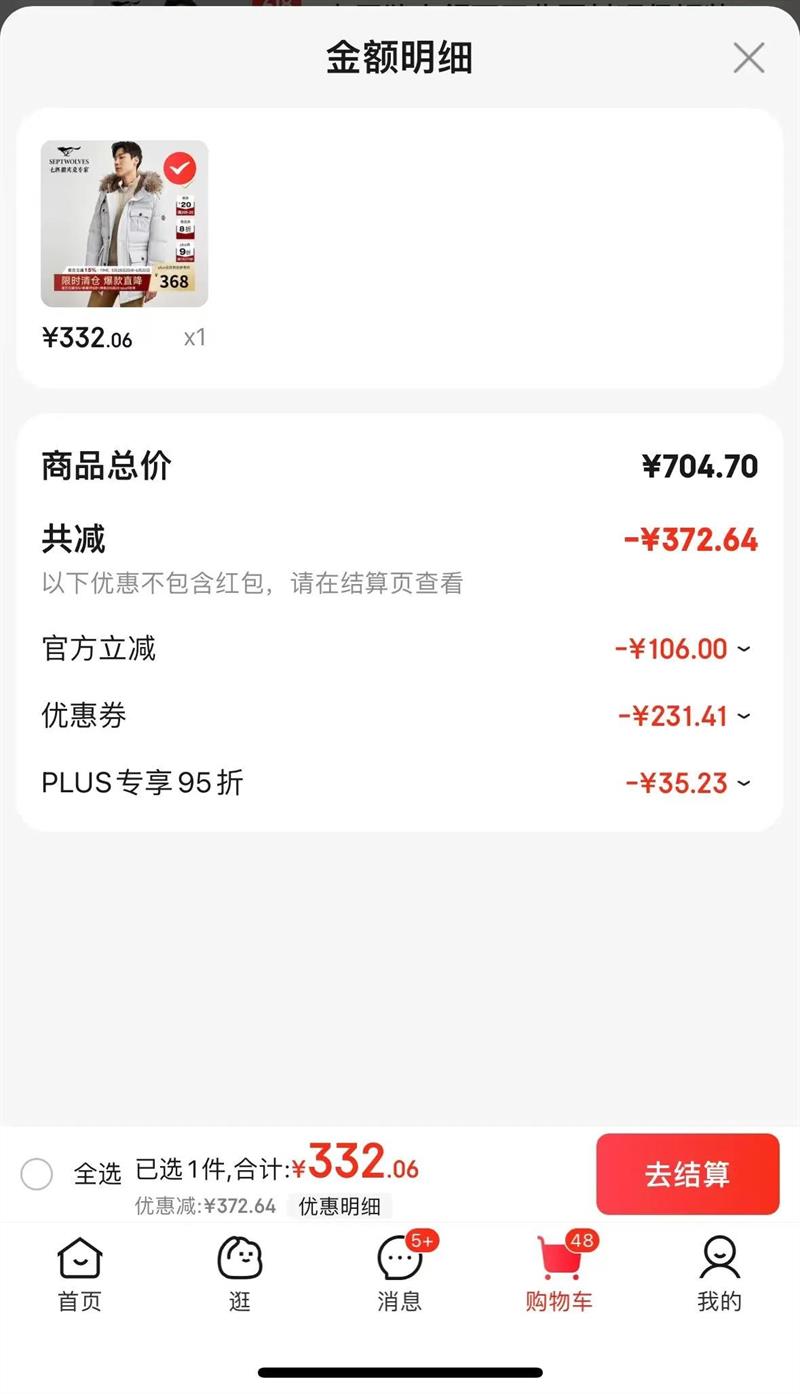Close the 金额明细 panel

pyautogui.click(x=748, y=58)
